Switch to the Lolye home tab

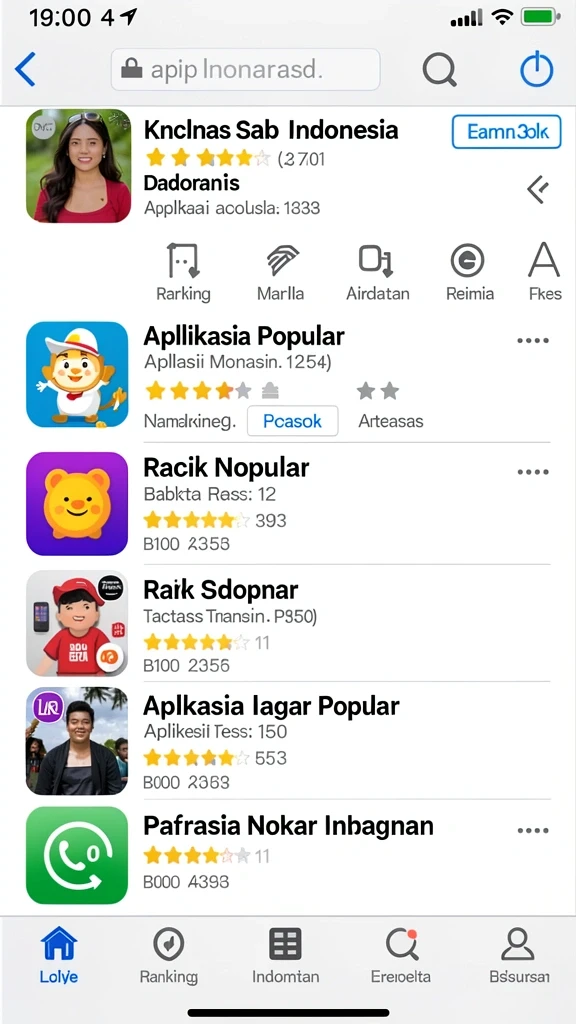pyautogui.click(x=59, y=955)
